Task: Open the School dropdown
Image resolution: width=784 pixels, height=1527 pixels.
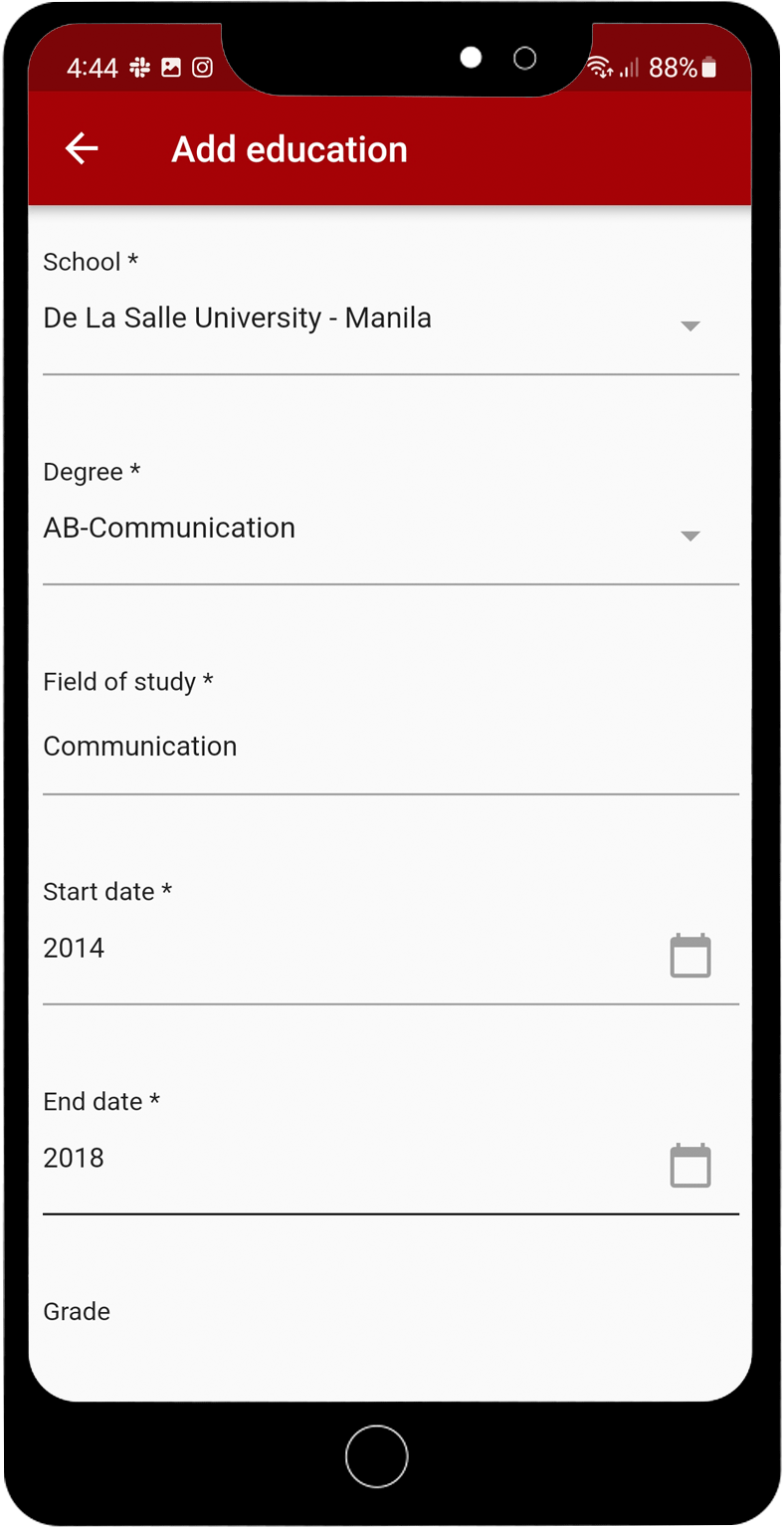Action: [689, 326]
